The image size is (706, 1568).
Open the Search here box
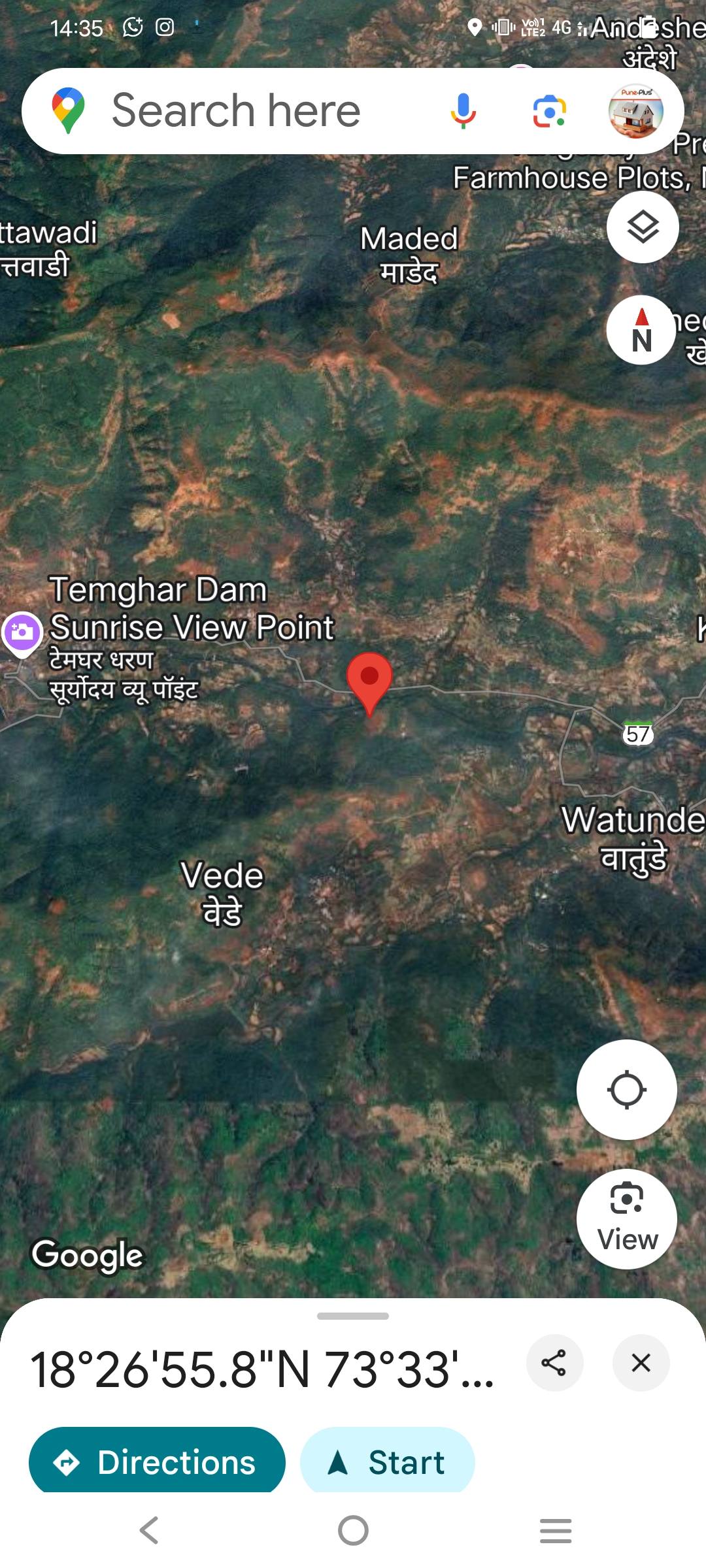click(235, 111)
